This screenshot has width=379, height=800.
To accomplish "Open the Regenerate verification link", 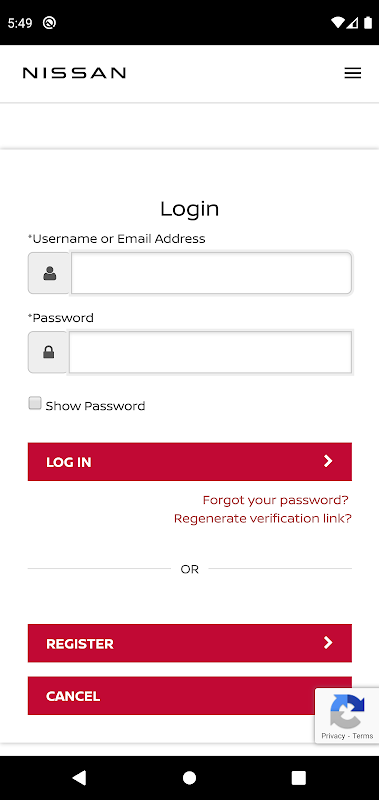I will tap(263, 519).
